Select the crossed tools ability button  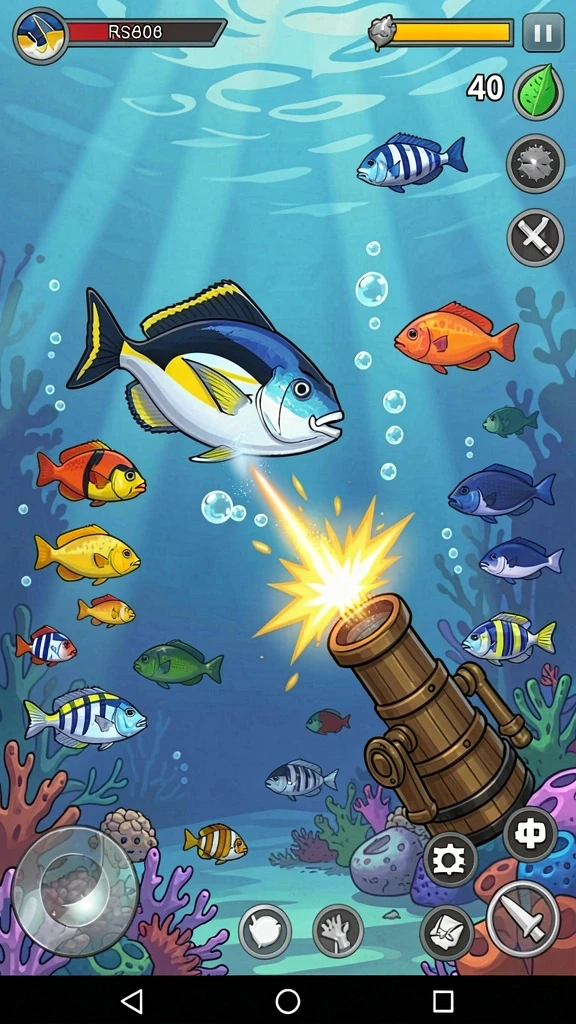536,237
